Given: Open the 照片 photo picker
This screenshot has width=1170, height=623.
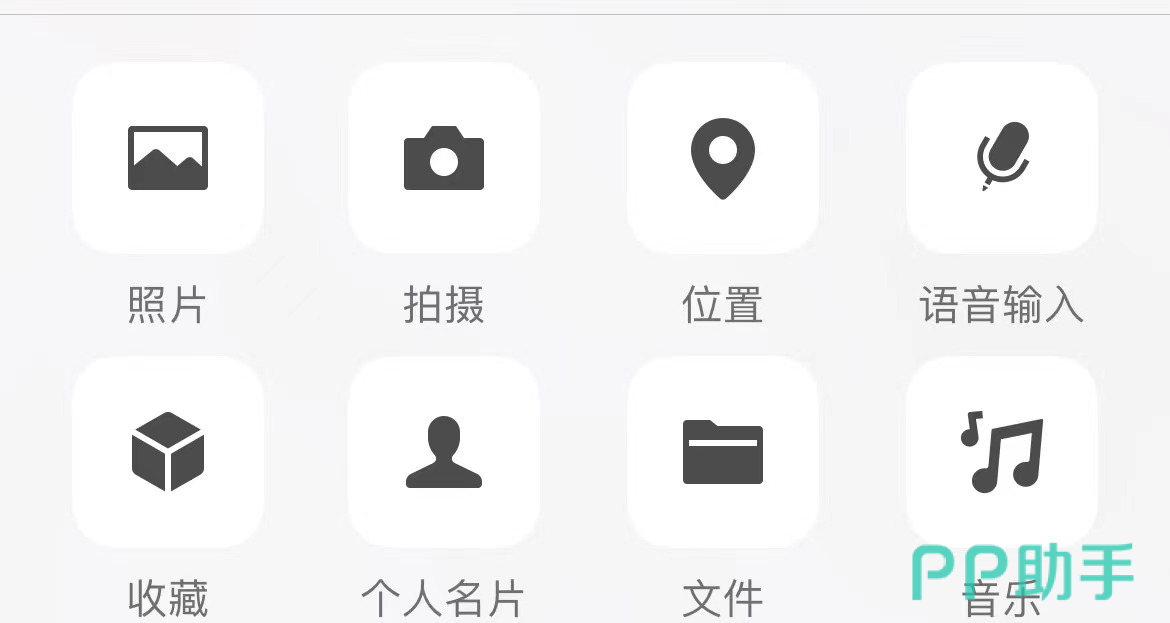Looking at the screenshot, I should pos(168,158).
